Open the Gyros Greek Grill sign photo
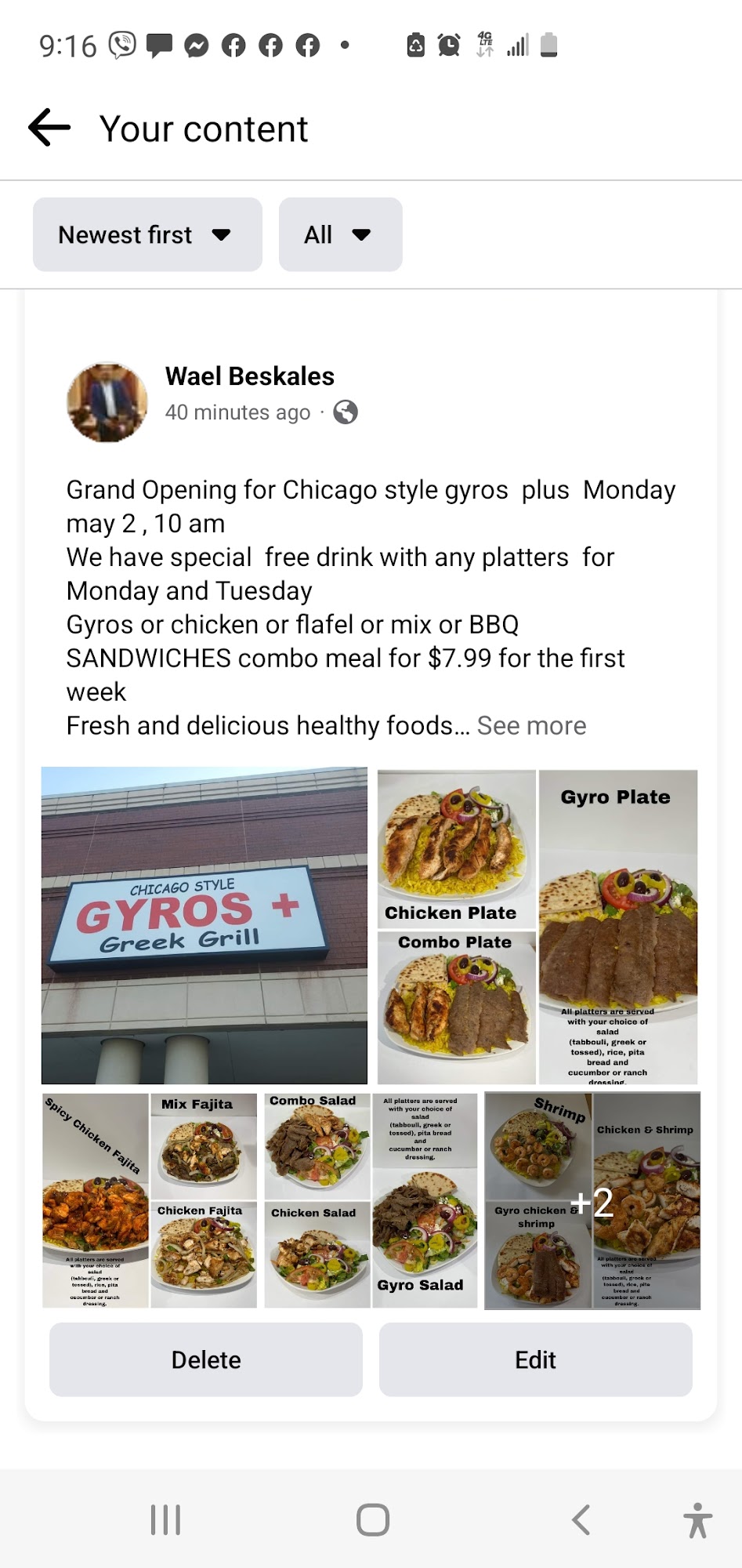Screen dimensions: 742x1568 click(205, 925)
